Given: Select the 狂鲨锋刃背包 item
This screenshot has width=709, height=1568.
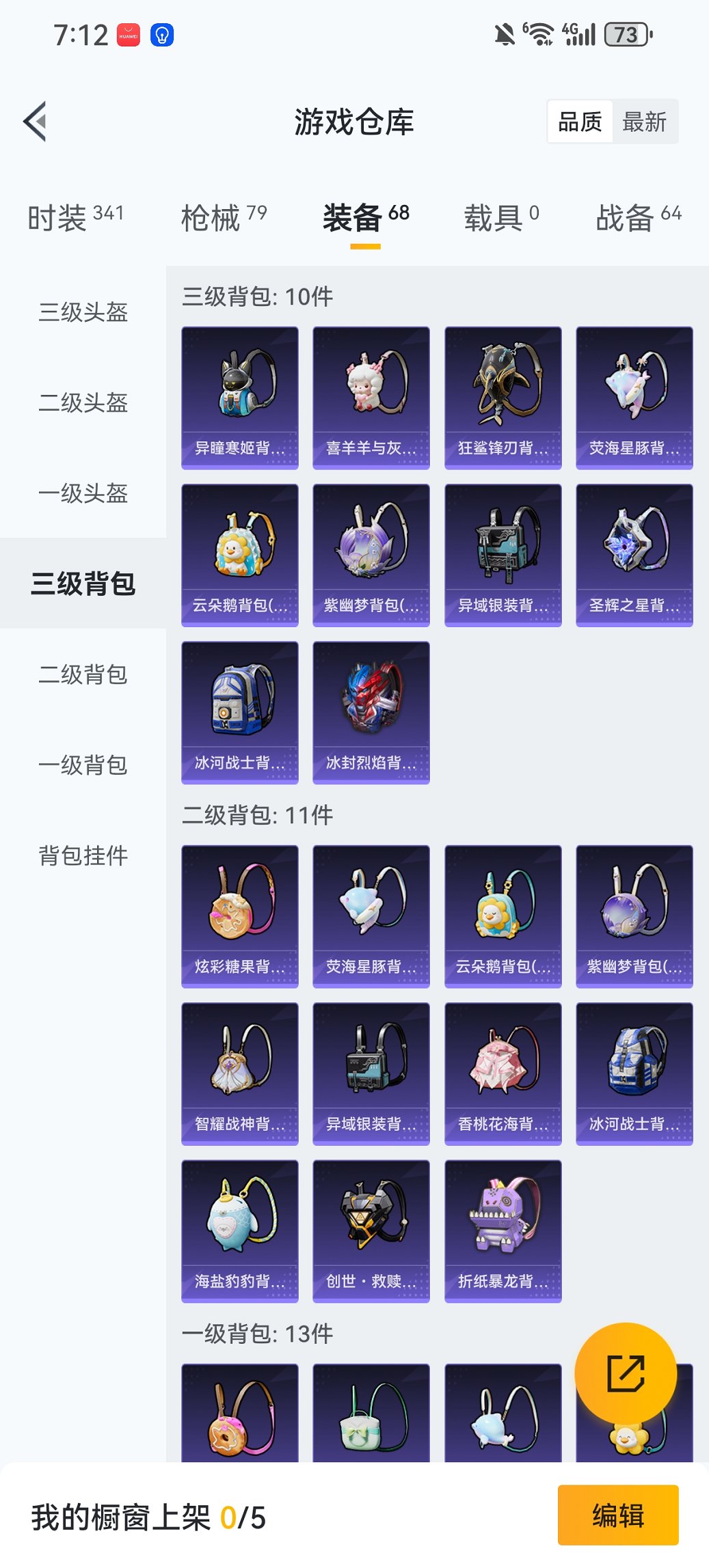Looking at the screenshot, I should 503,396.
